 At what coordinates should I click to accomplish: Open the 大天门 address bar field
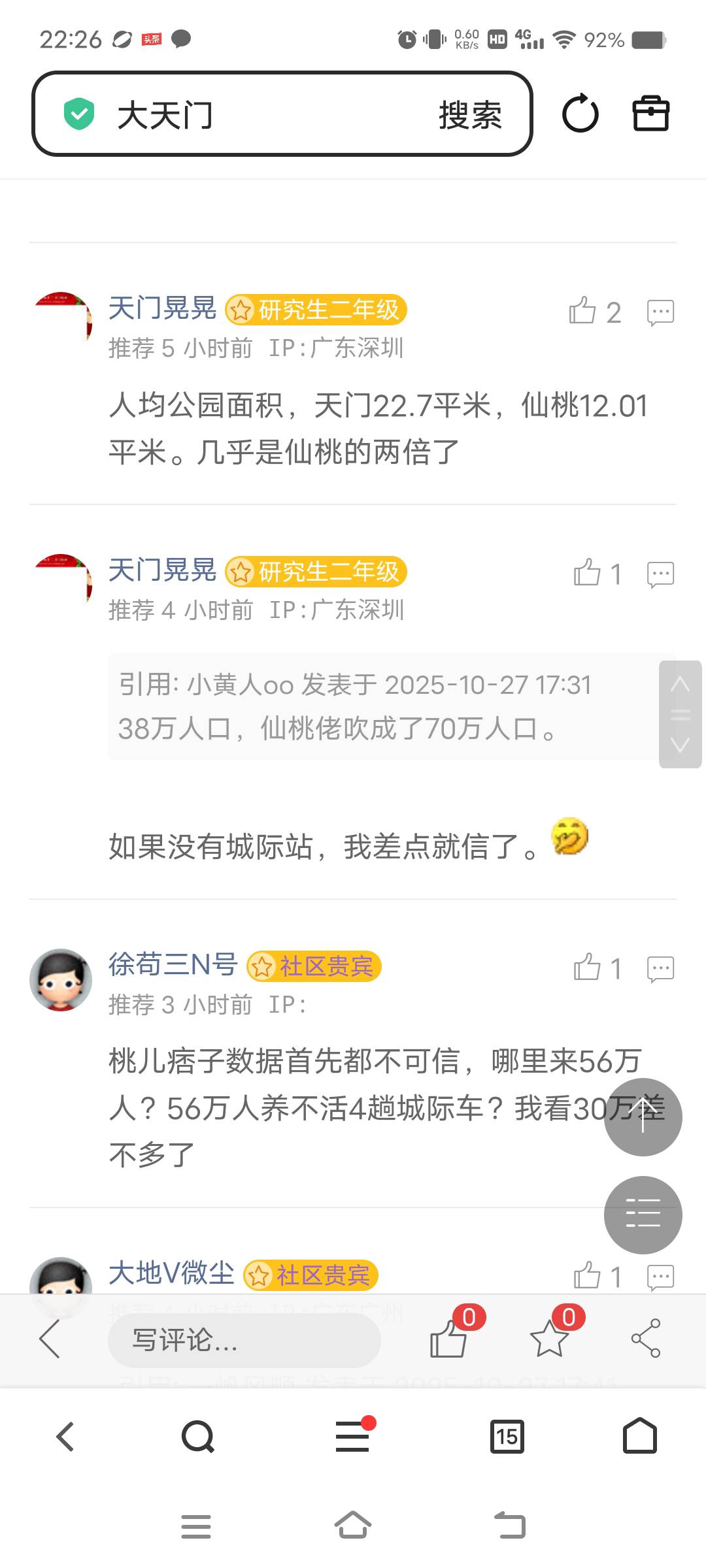(261, 115)
